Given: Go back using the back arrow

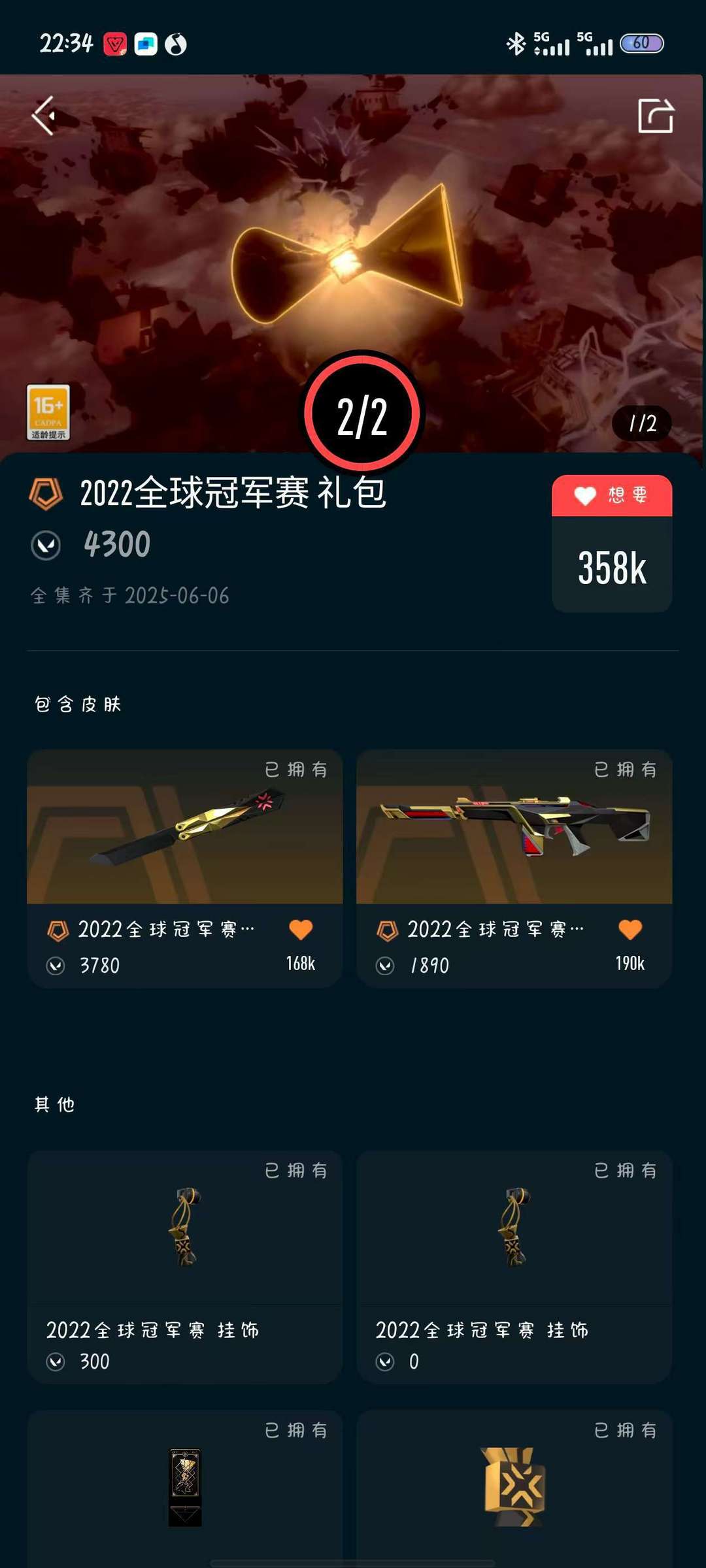Looking at the screenshot, I should click(43, 116).
